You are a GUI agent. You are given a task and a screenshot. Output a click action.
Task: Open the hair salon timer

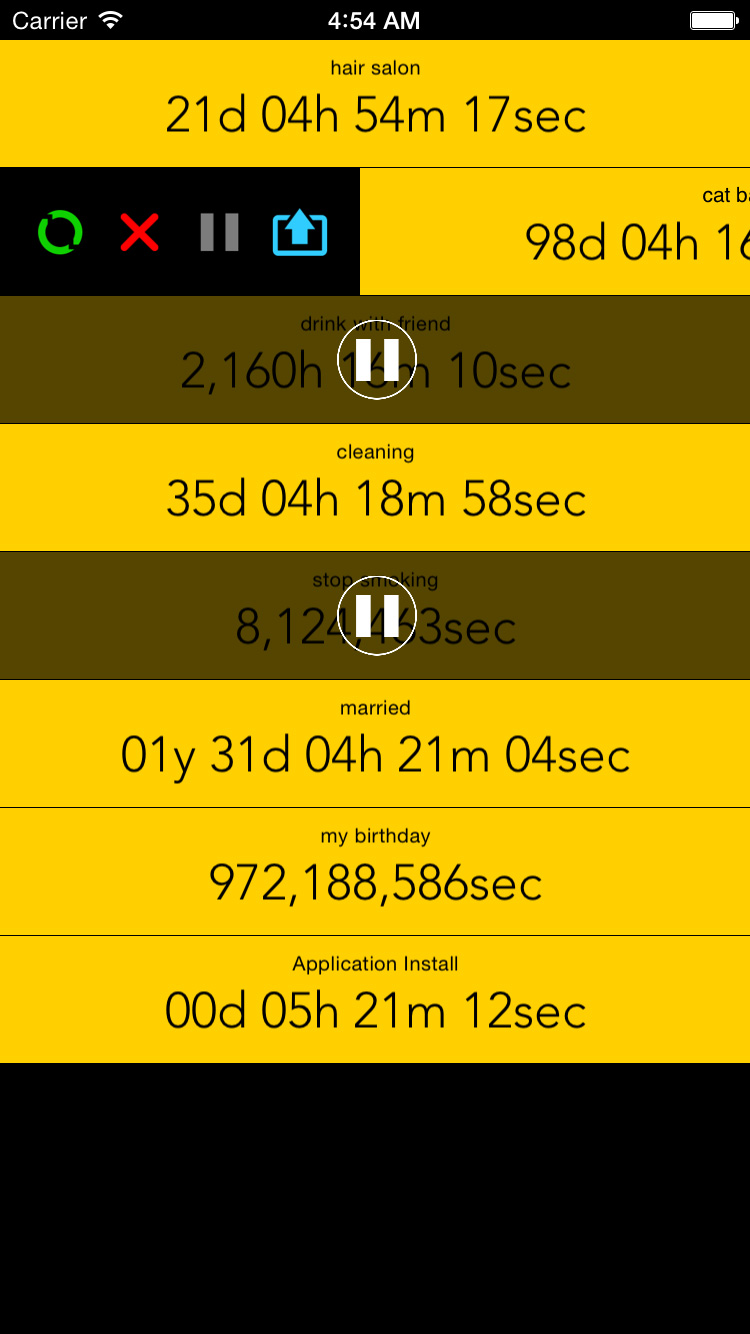[x=375, y=104]
